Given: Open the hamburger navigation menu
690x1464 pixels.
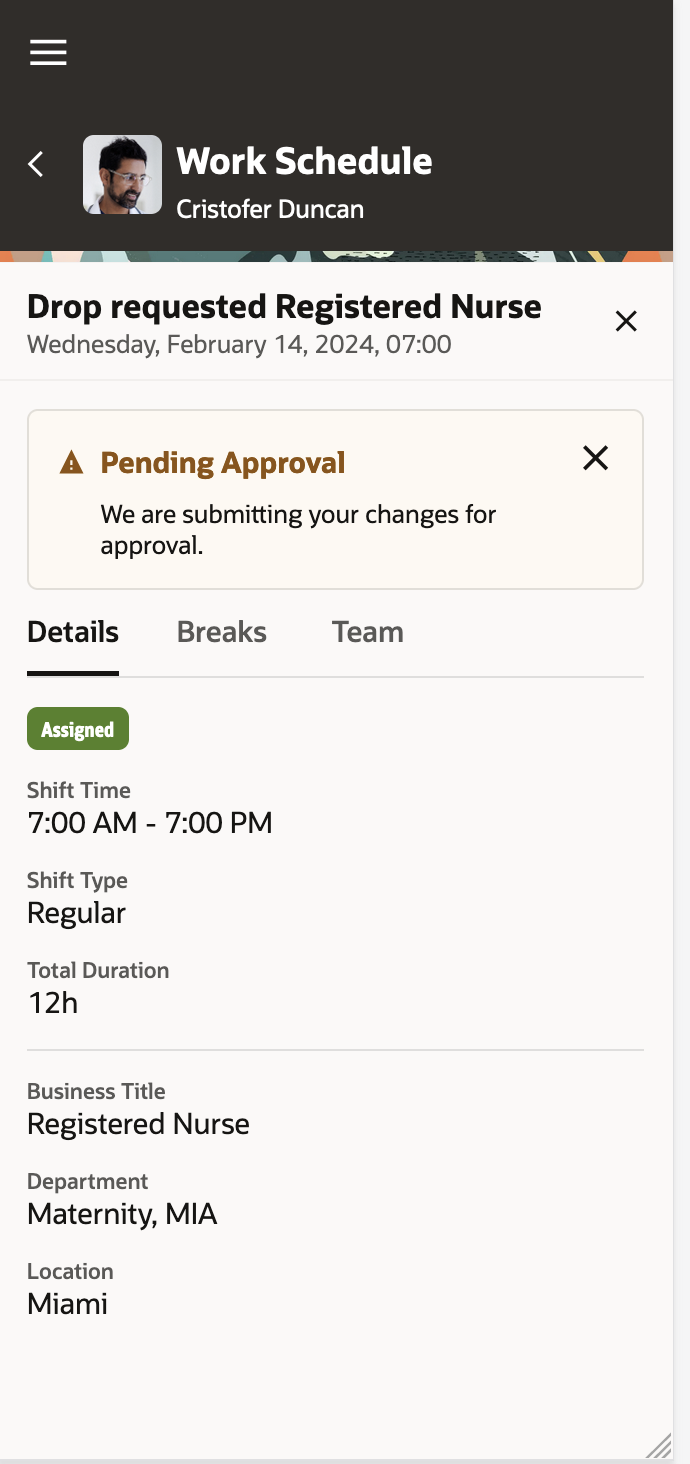Looking at the screenshot, I should [48, 53].
